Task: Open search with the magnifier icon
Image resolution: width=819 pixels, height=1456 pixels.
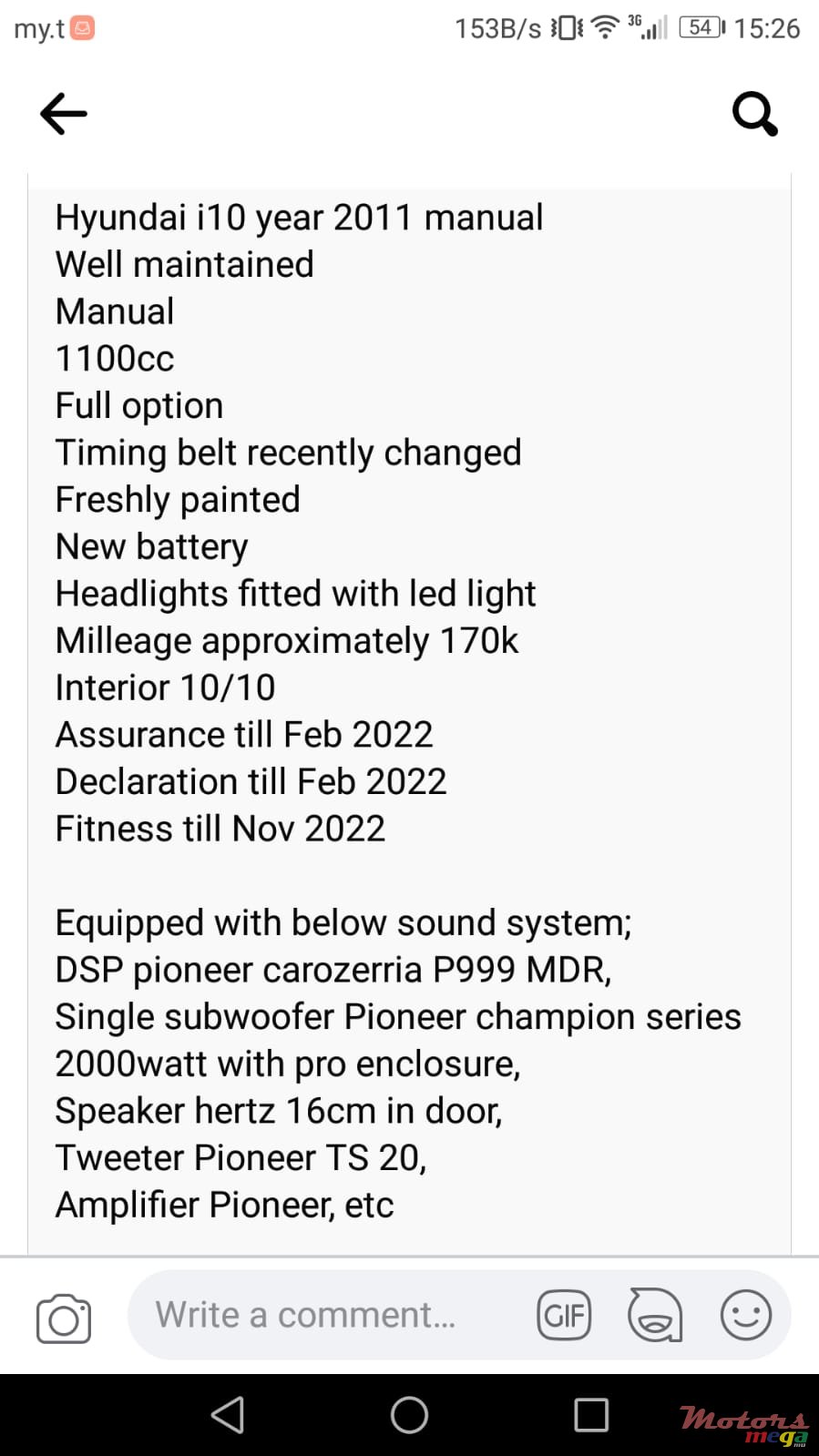Action: pos(754,114)
